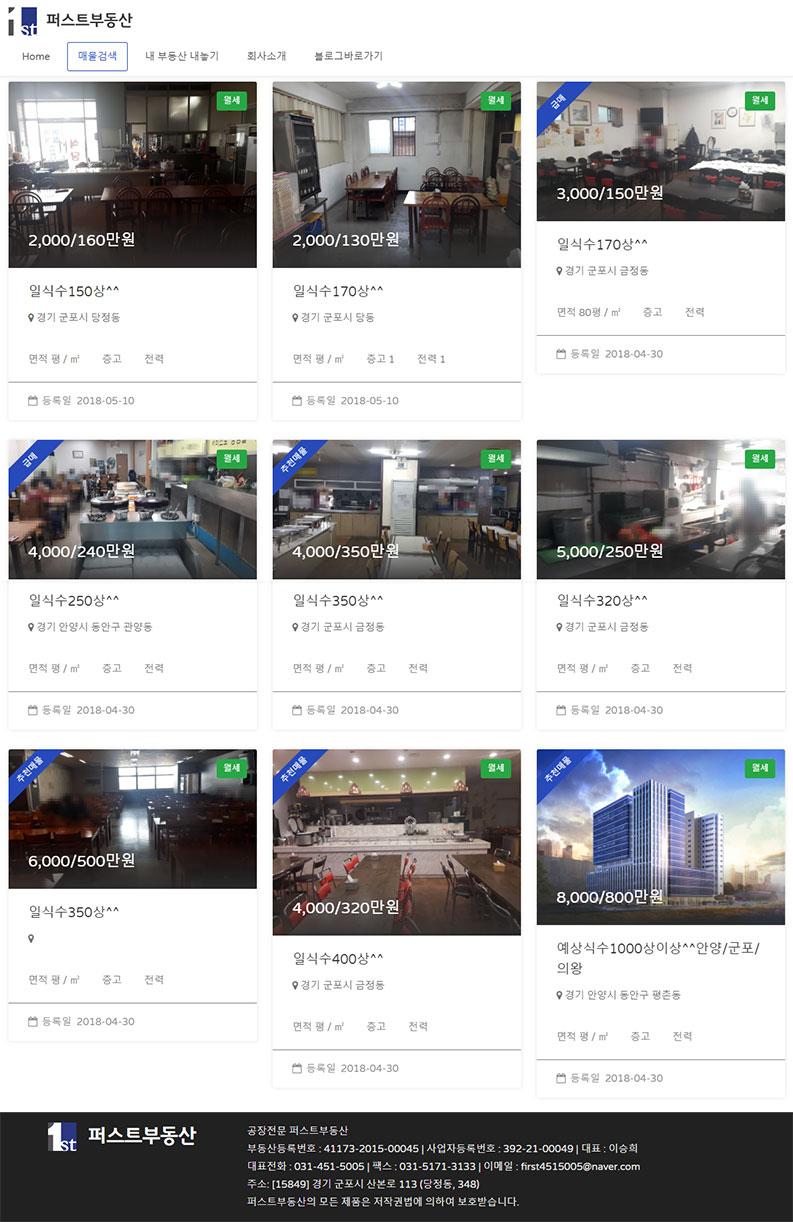
Task: Switch to 회사소개 page
Action: (x=266, y=57)
